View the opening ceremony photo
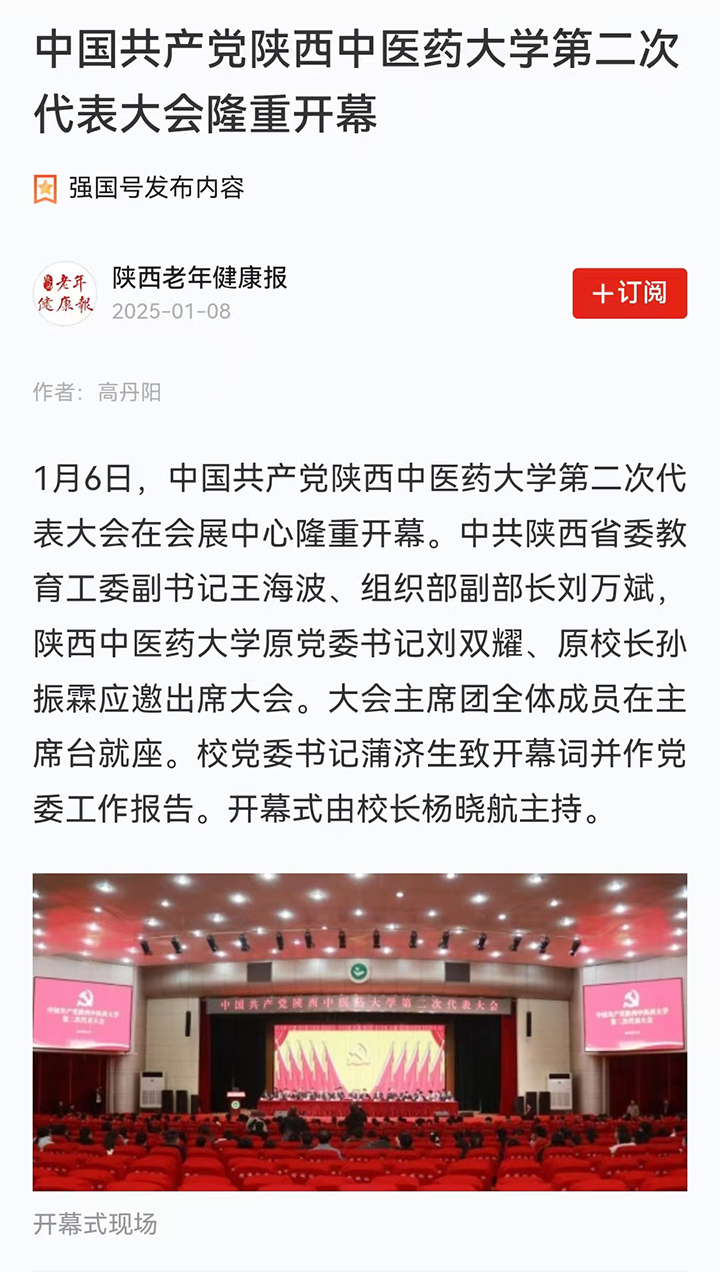 360,1031
